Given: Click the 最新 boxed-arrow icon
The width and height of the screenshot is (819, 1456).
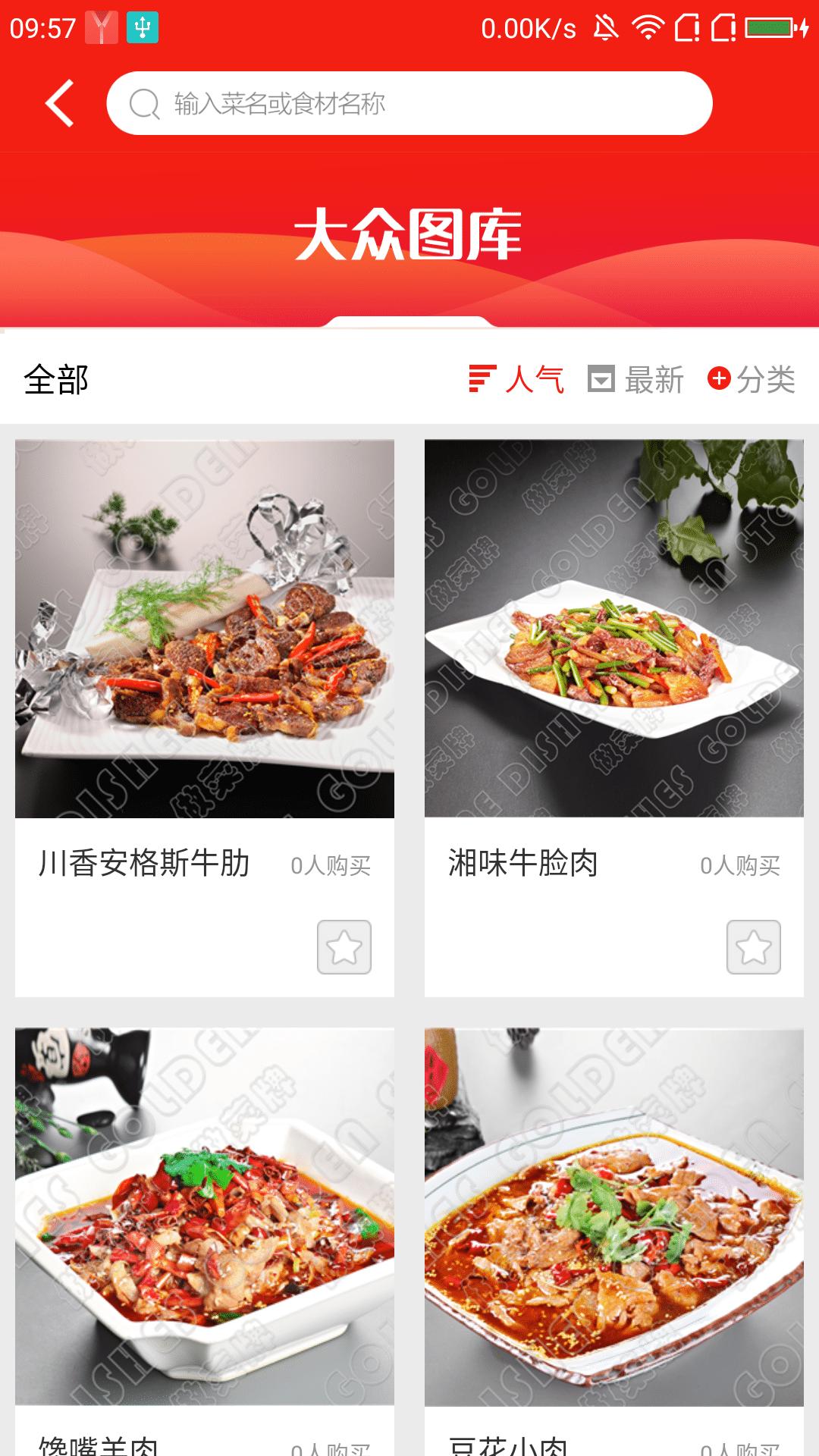Looking at the screenshot, I should point(601,378).
